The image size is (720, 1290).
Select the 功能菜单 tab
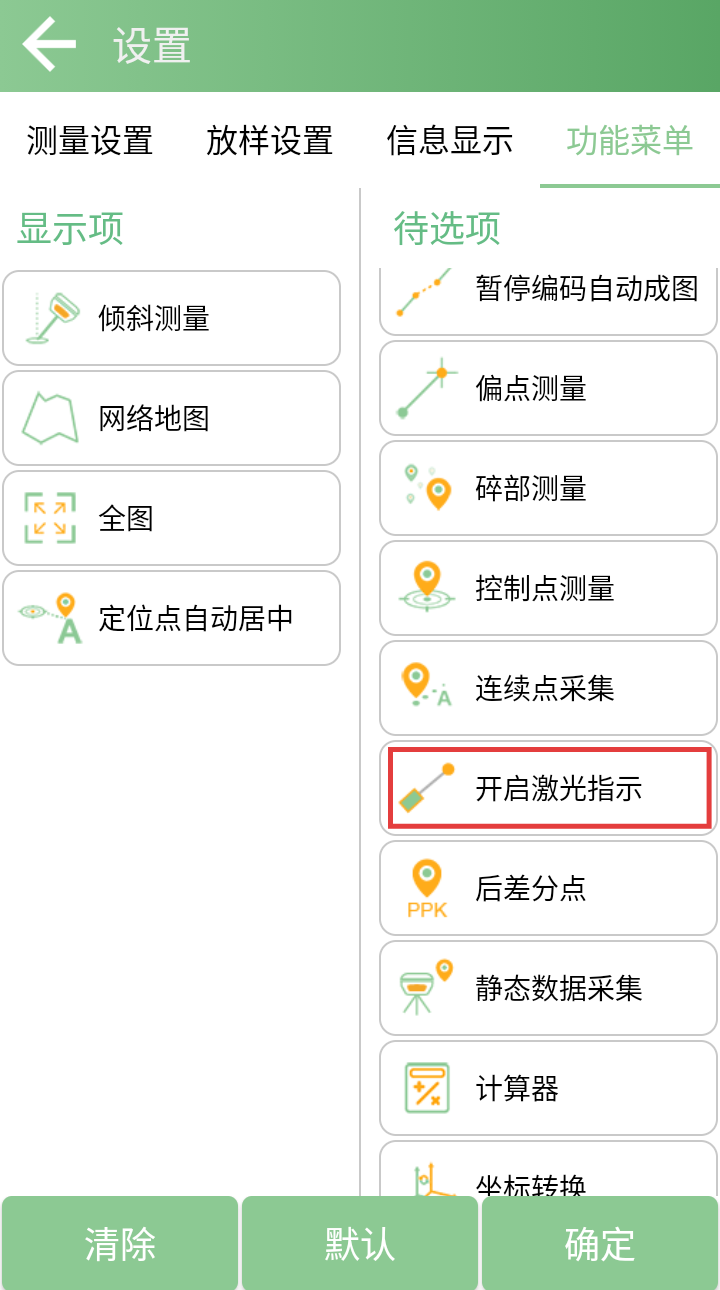coord(630,141)
